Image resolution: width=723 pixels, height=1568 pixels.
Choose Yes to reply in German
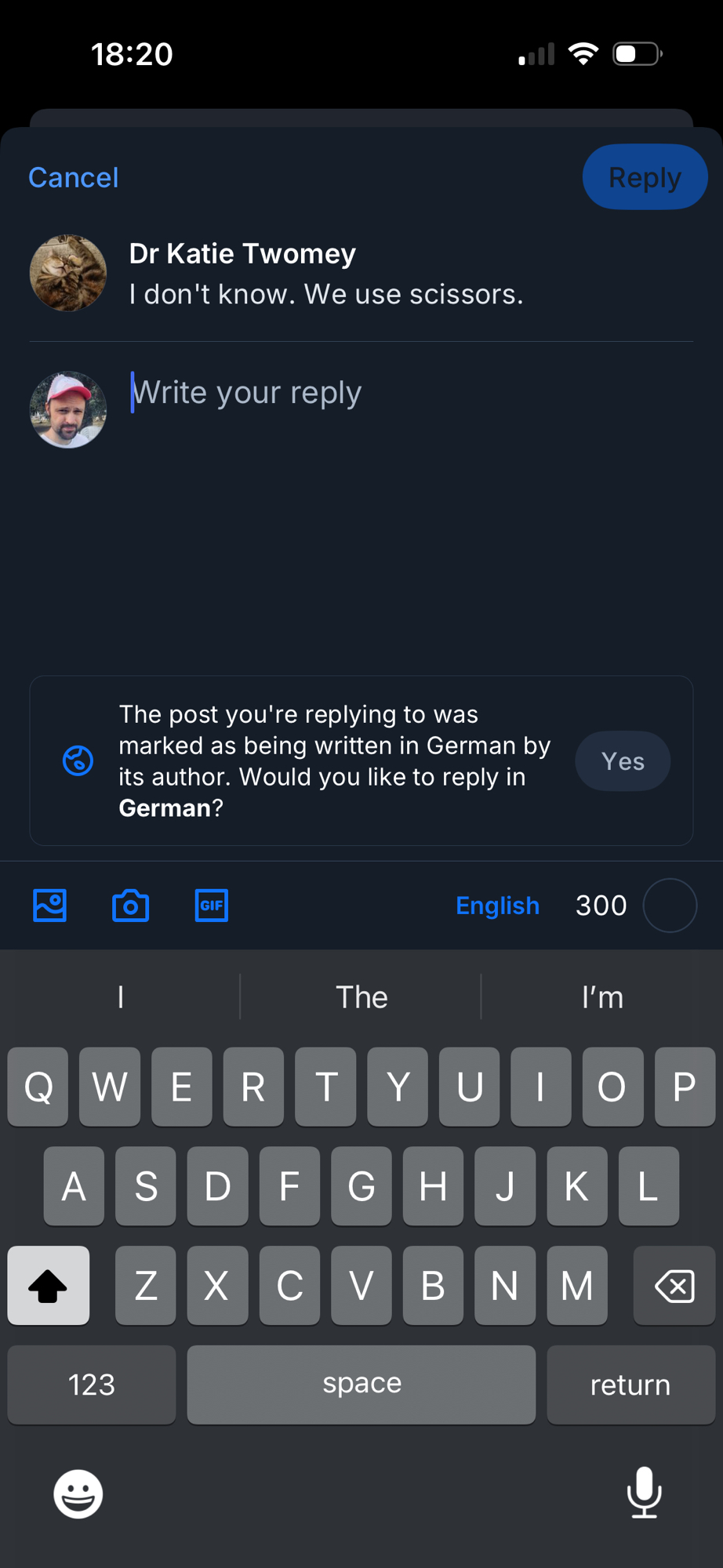click(623, 761)
